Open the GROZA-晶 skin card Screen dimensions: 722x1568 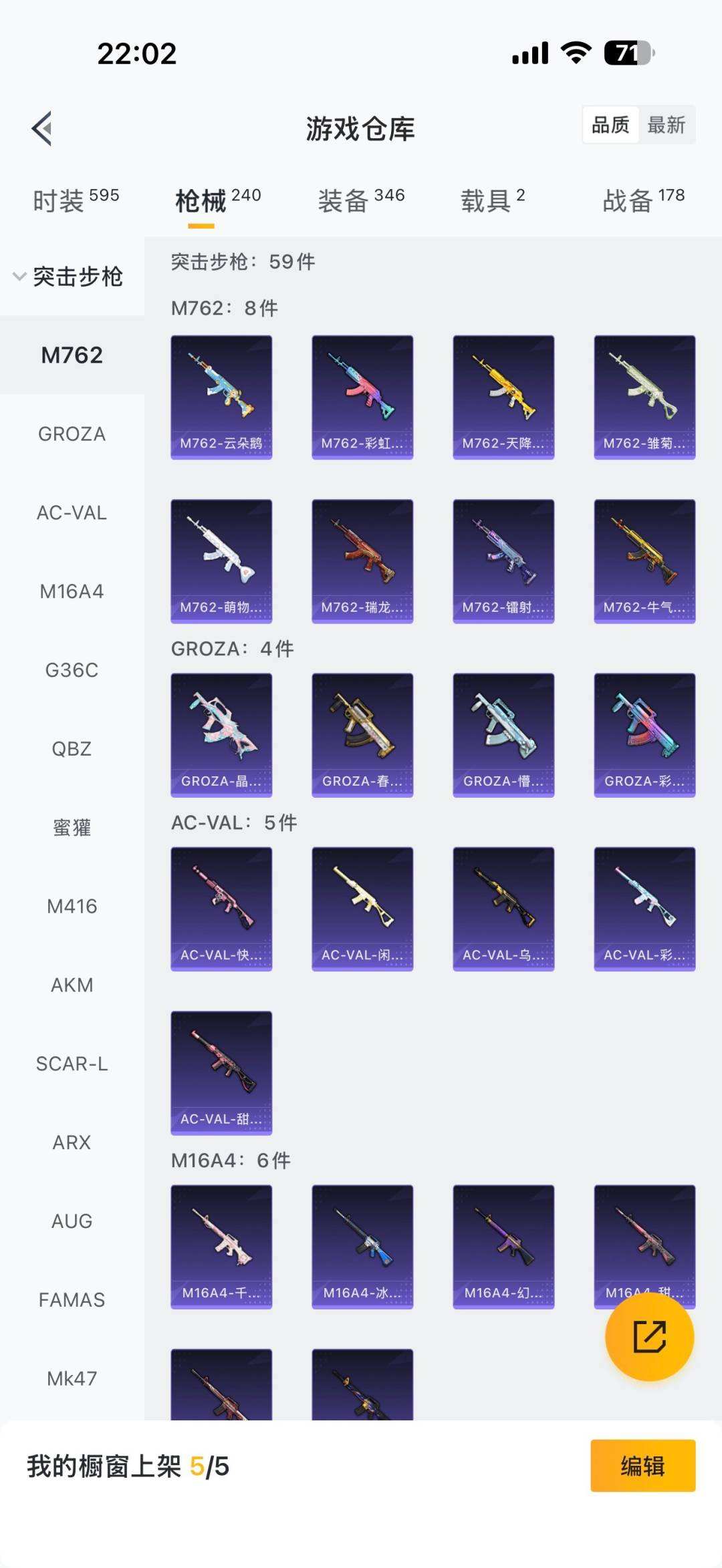click(221, 735)
